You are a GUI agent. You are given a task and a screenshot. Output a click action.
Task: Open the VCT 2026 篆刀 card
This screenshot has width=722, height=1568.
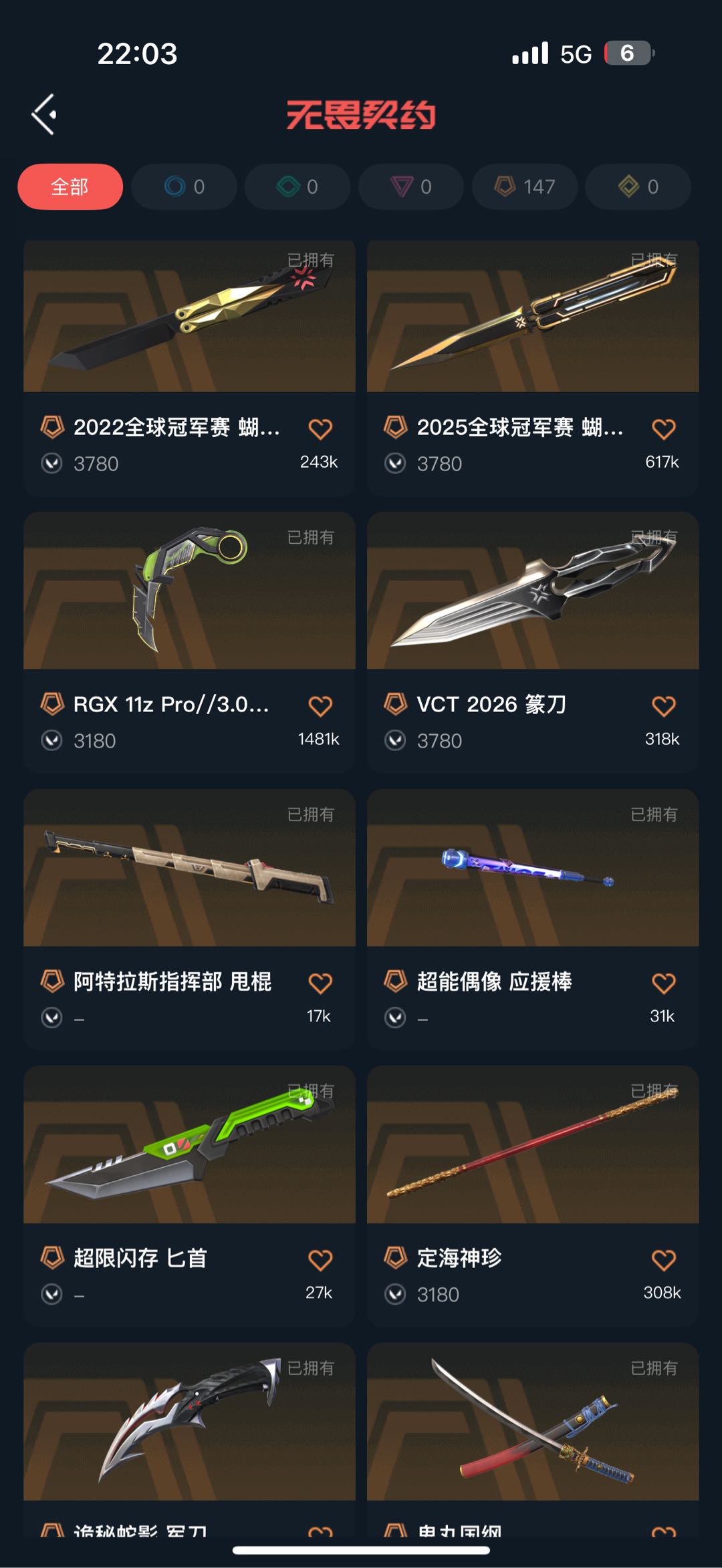pyautogui.click(x=533, y=643)
